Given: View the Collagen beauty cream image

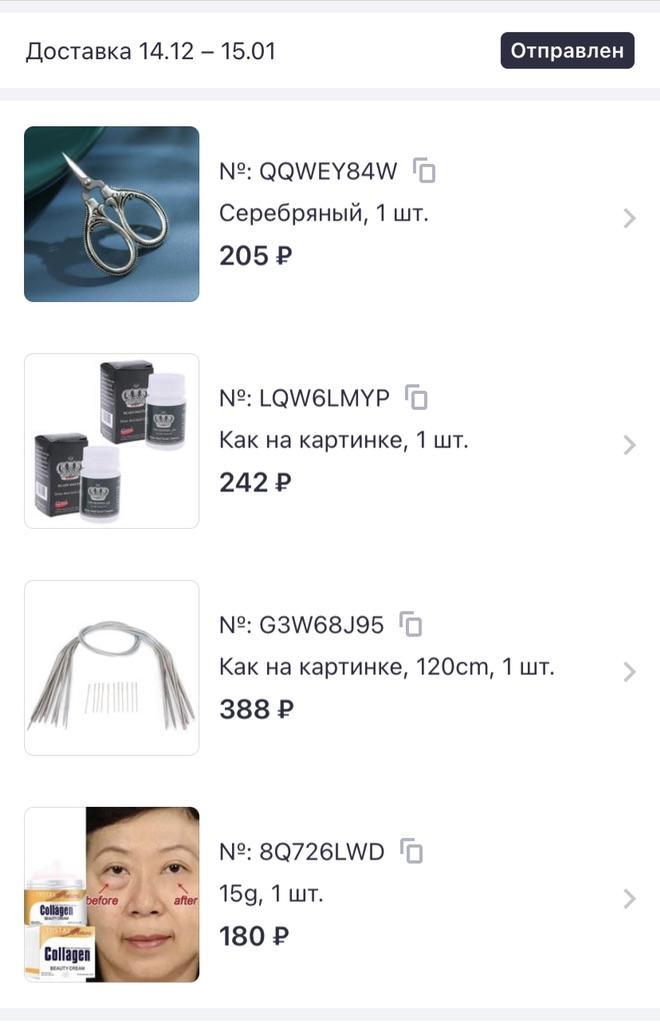Looking at the screenshot, I should click(x=112, y=895).
